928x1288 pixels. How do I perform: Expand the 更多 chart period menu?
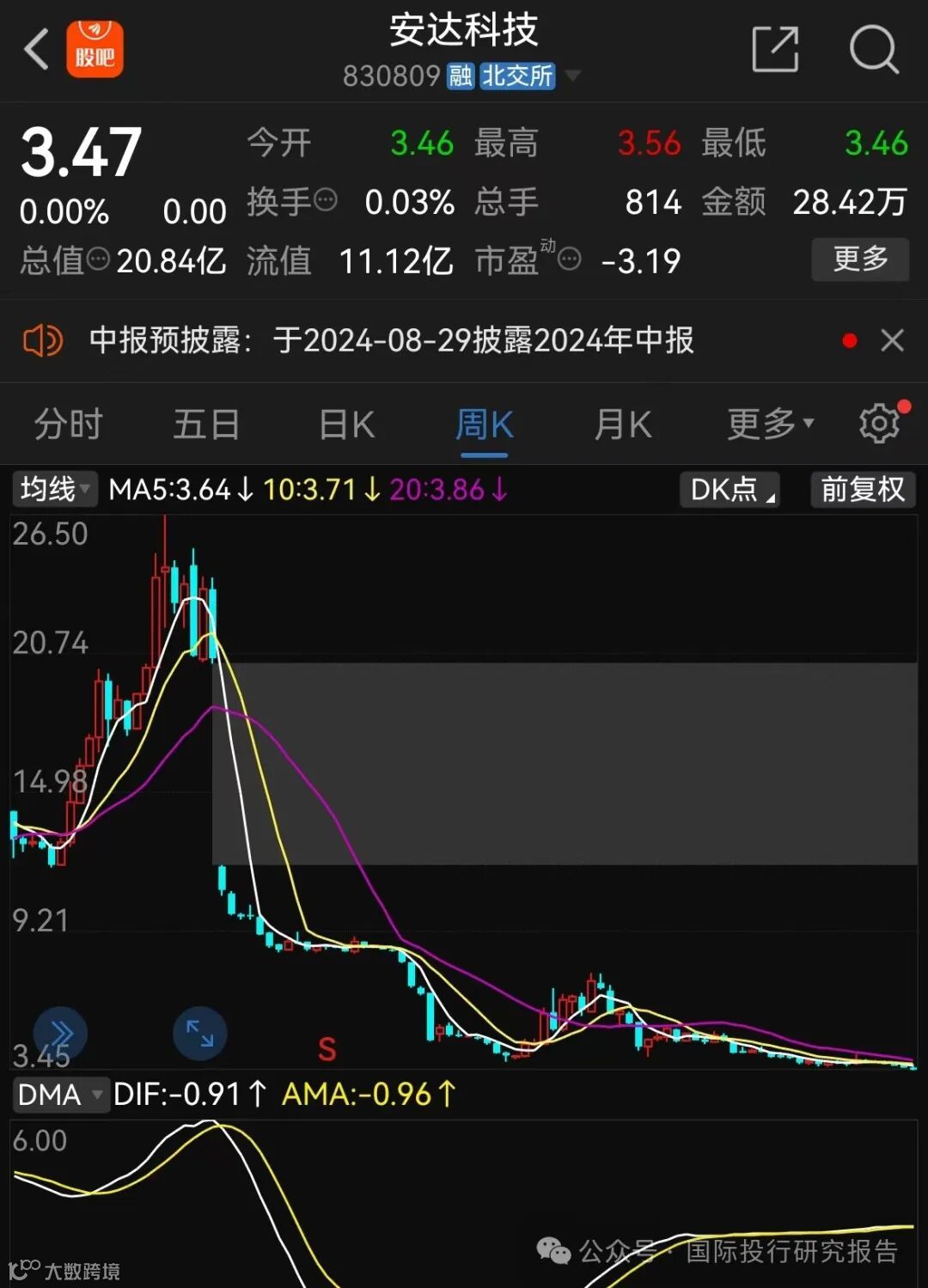769,424
